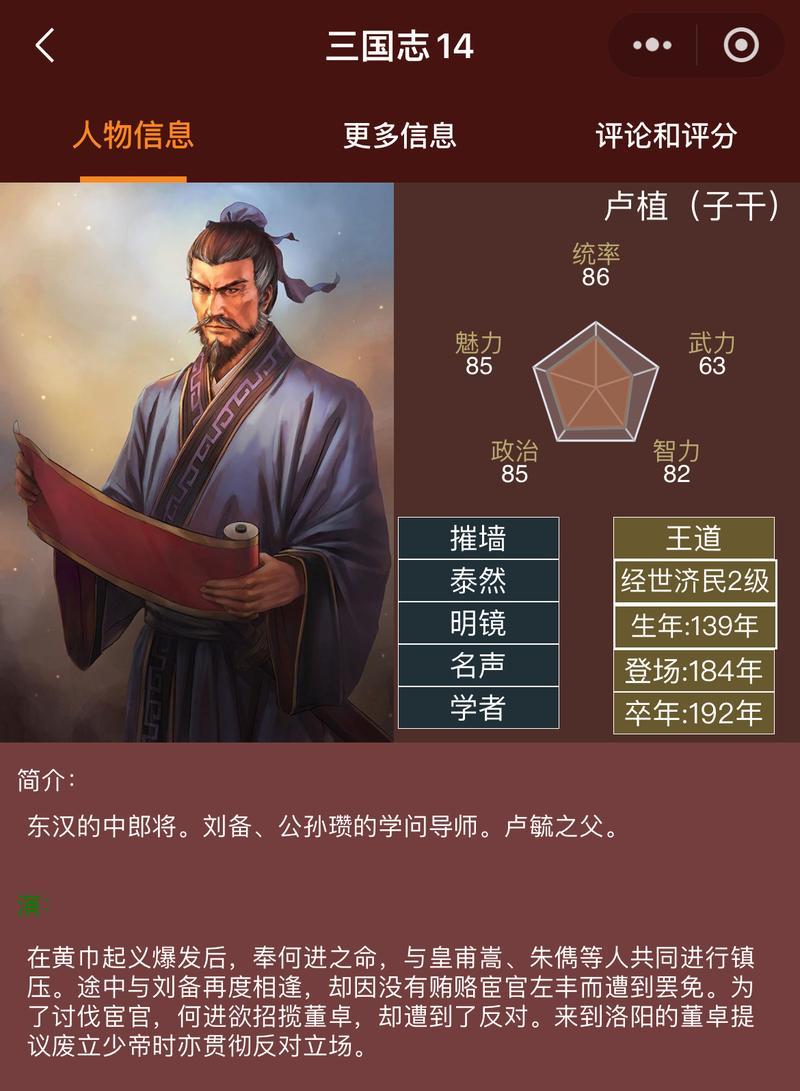
Task: Switch to the 更多信息 tab
Action: click(399, 135)
